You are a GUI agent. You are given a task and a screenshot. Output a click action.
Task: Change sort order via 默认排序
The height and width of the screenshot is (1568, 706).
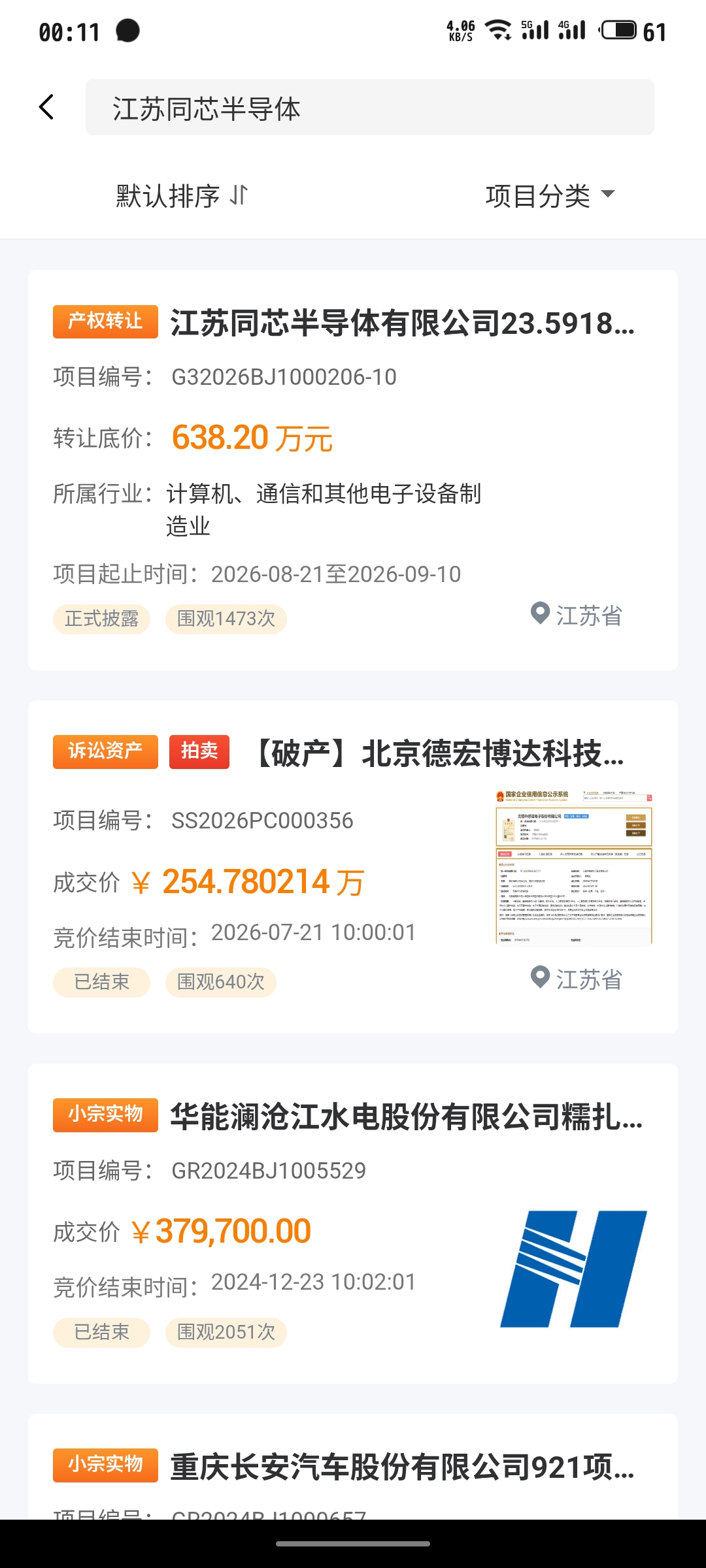[182, 196]
